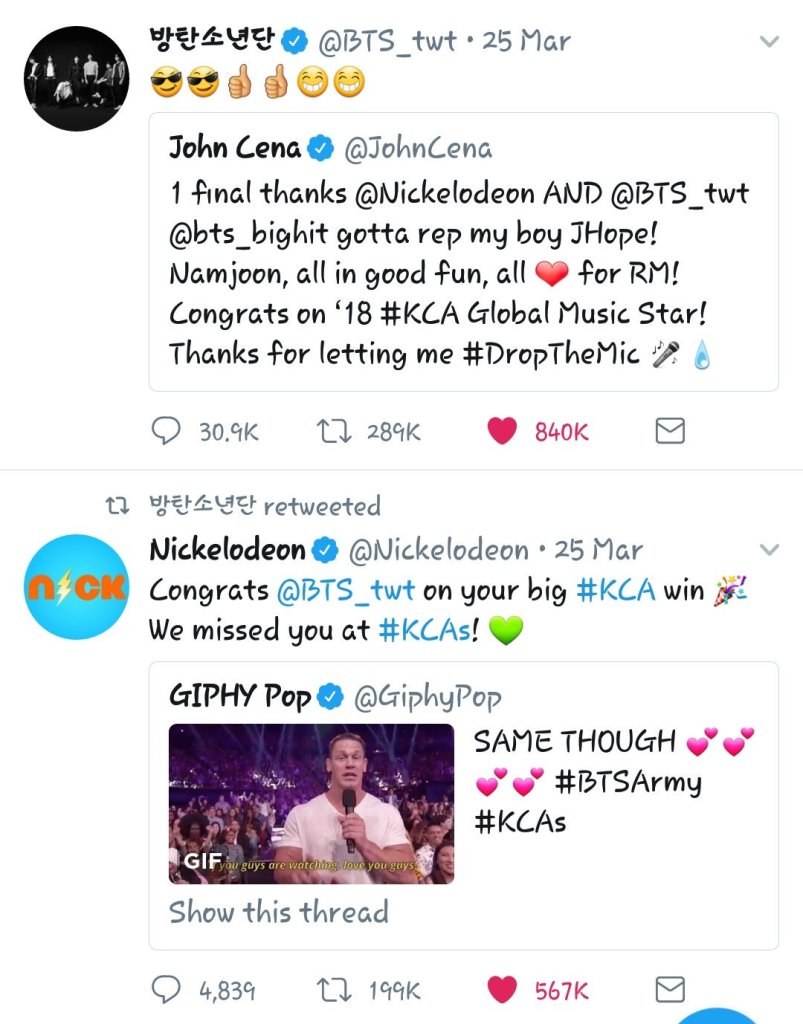The height and width of the screenshot is (1024, 803).
Task: Reply to the BTS_twt tweet
Action: tap(165, 431)
